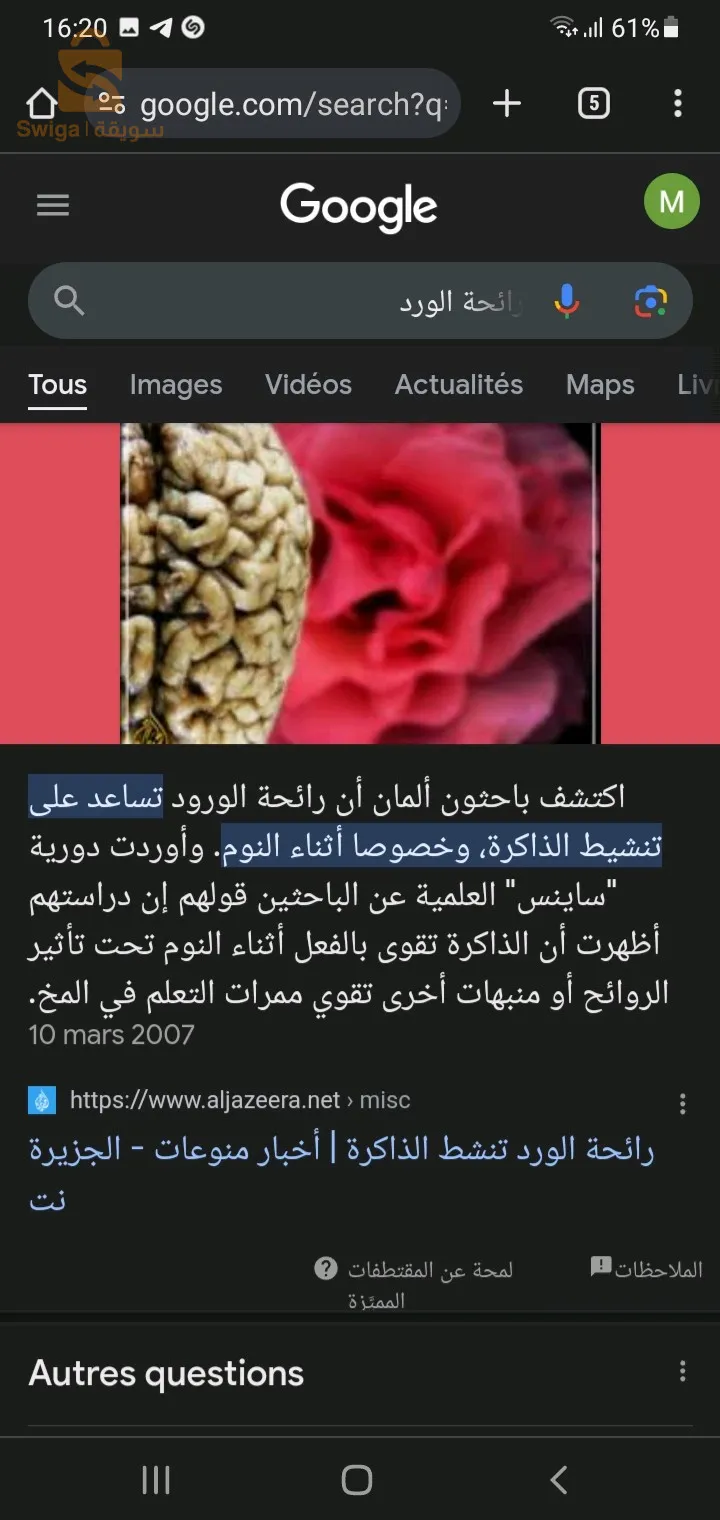Open the M account avatar
The image size is (720, 1520).
(672, 202)
